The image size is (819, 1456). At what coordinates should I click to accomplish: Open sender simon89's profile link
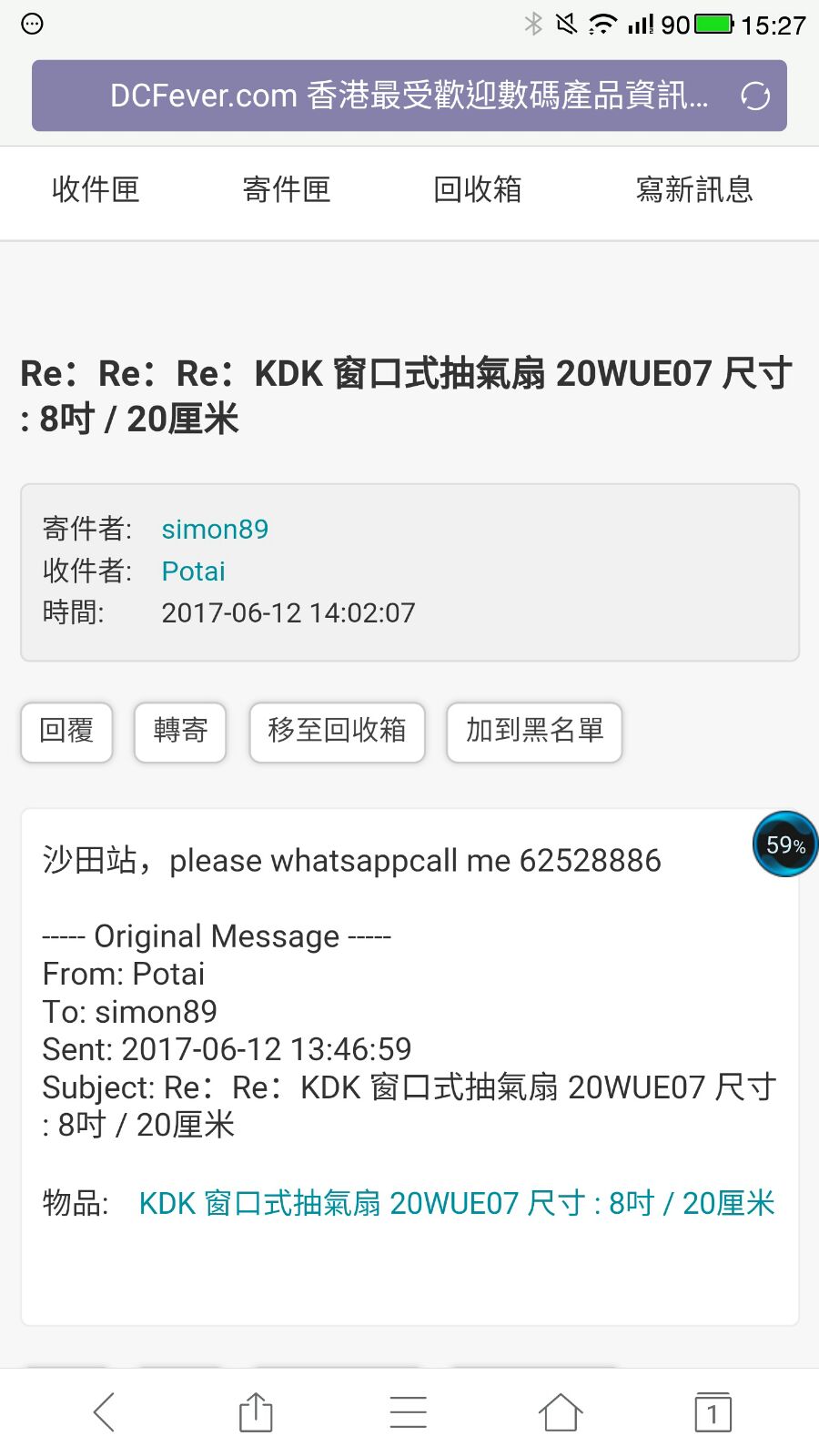(x=215, y=529)
